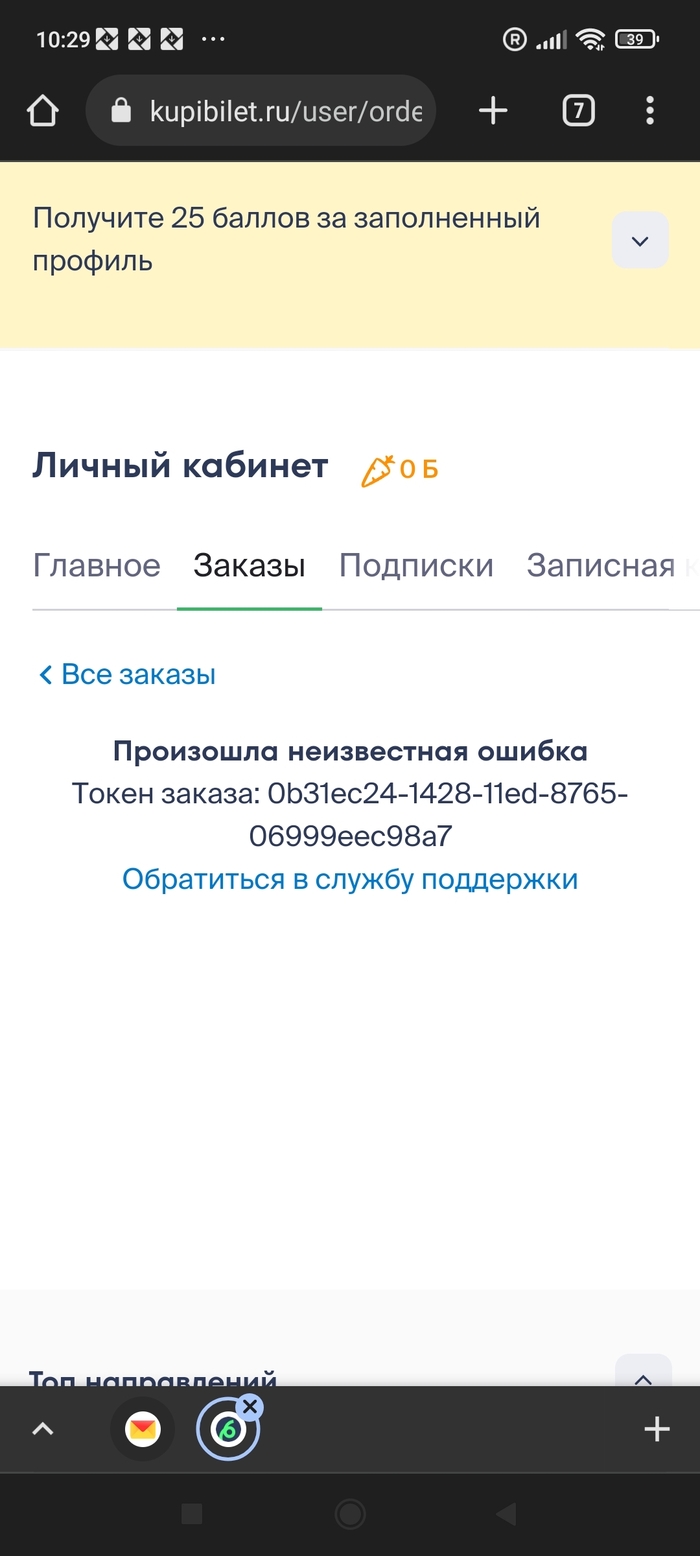Select the Заказы tab

[249, 566]
